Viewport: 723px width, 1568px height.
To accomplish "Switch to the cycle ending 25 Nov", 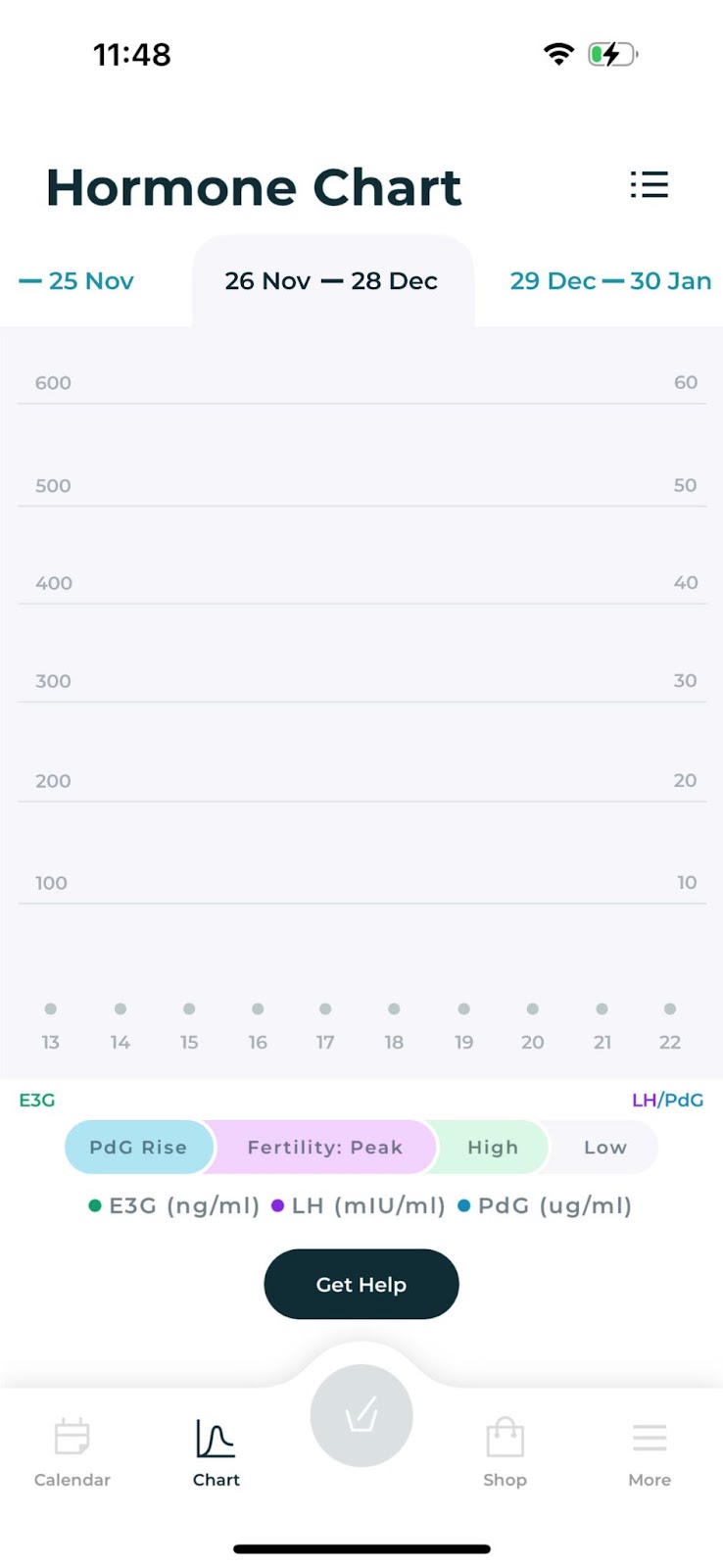I will point(77,281).
